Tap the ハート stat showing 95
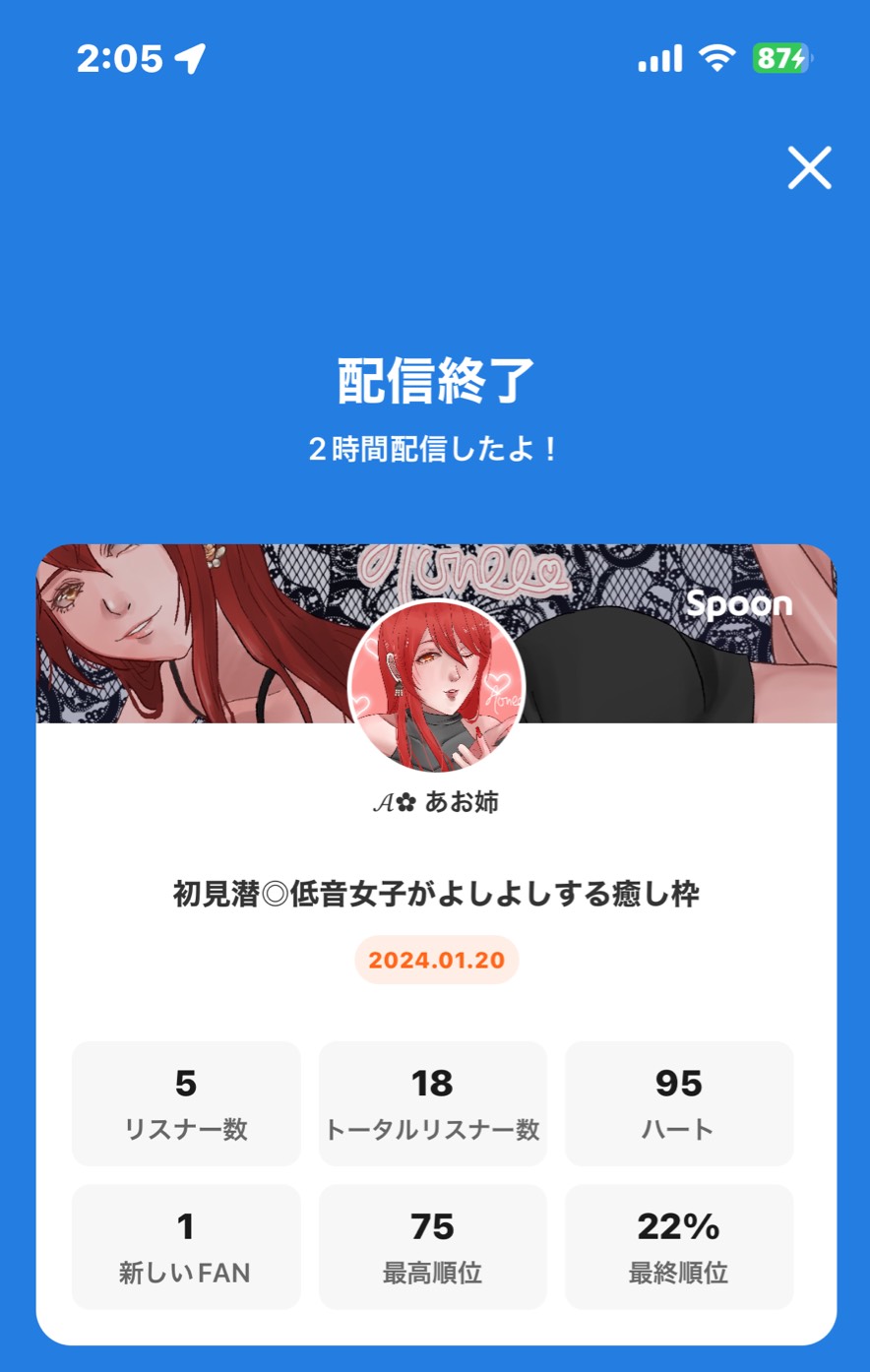 click(x=679, y=1102)
